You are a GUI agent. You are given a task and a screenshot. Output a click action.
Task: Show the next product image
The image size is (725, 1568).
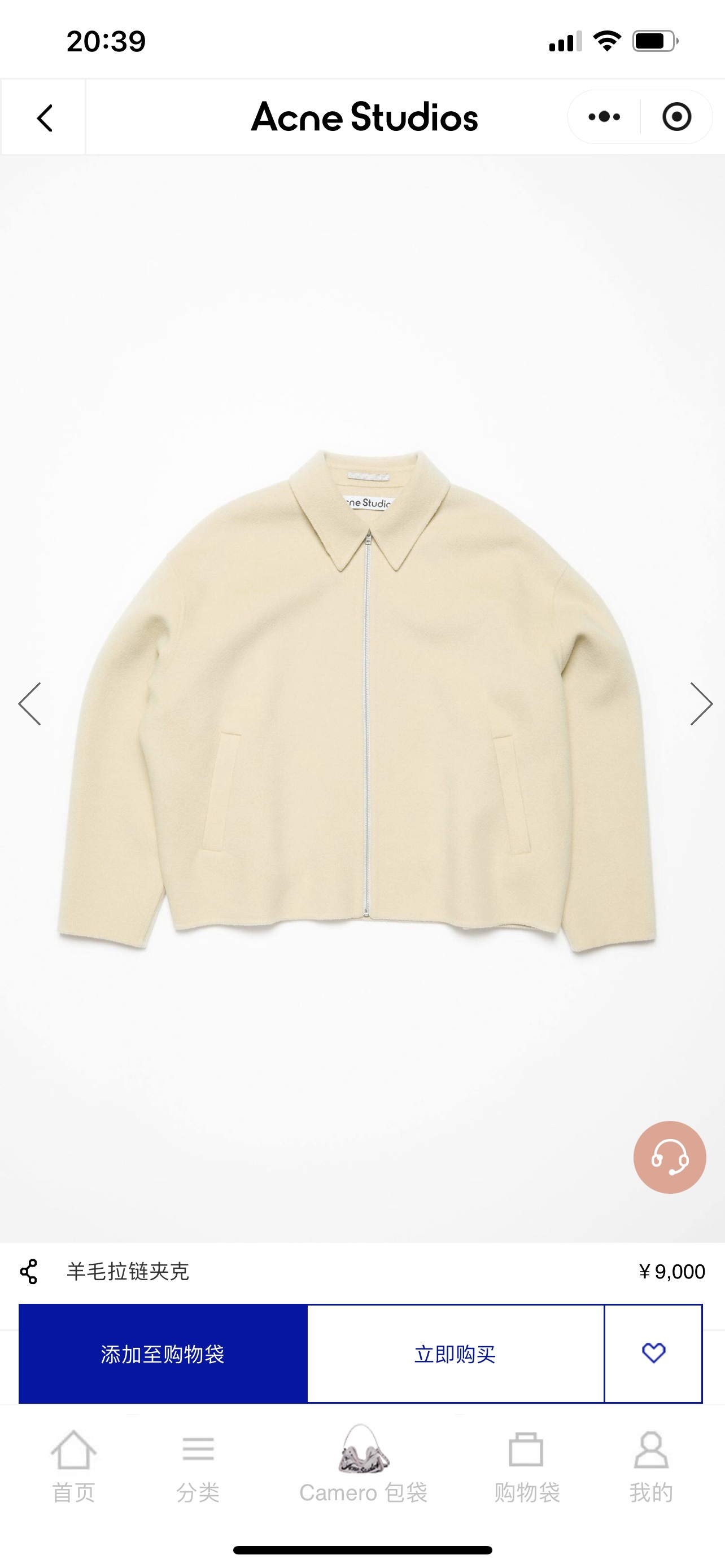(701, 704)
